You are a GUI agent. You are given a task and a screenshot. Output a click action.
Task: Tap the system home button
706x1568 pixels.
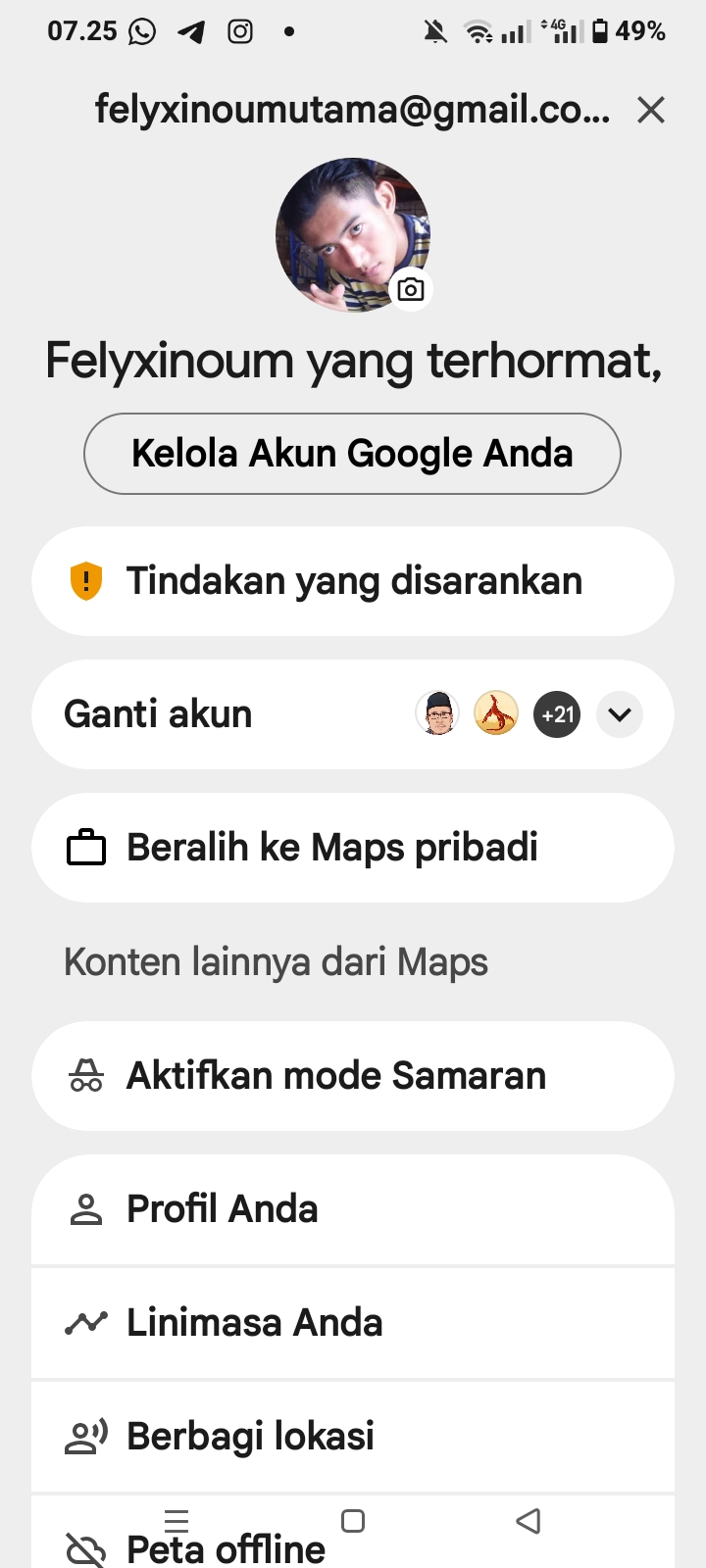353,1521
